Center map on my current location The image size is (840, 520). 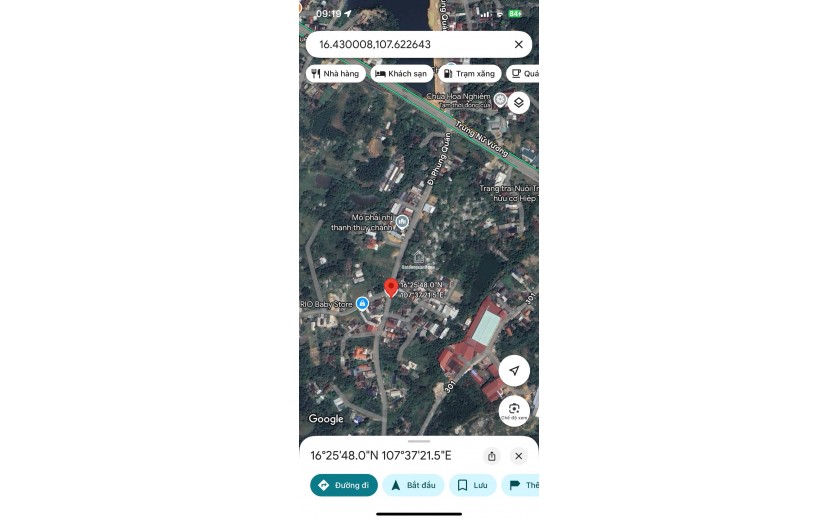514,370
